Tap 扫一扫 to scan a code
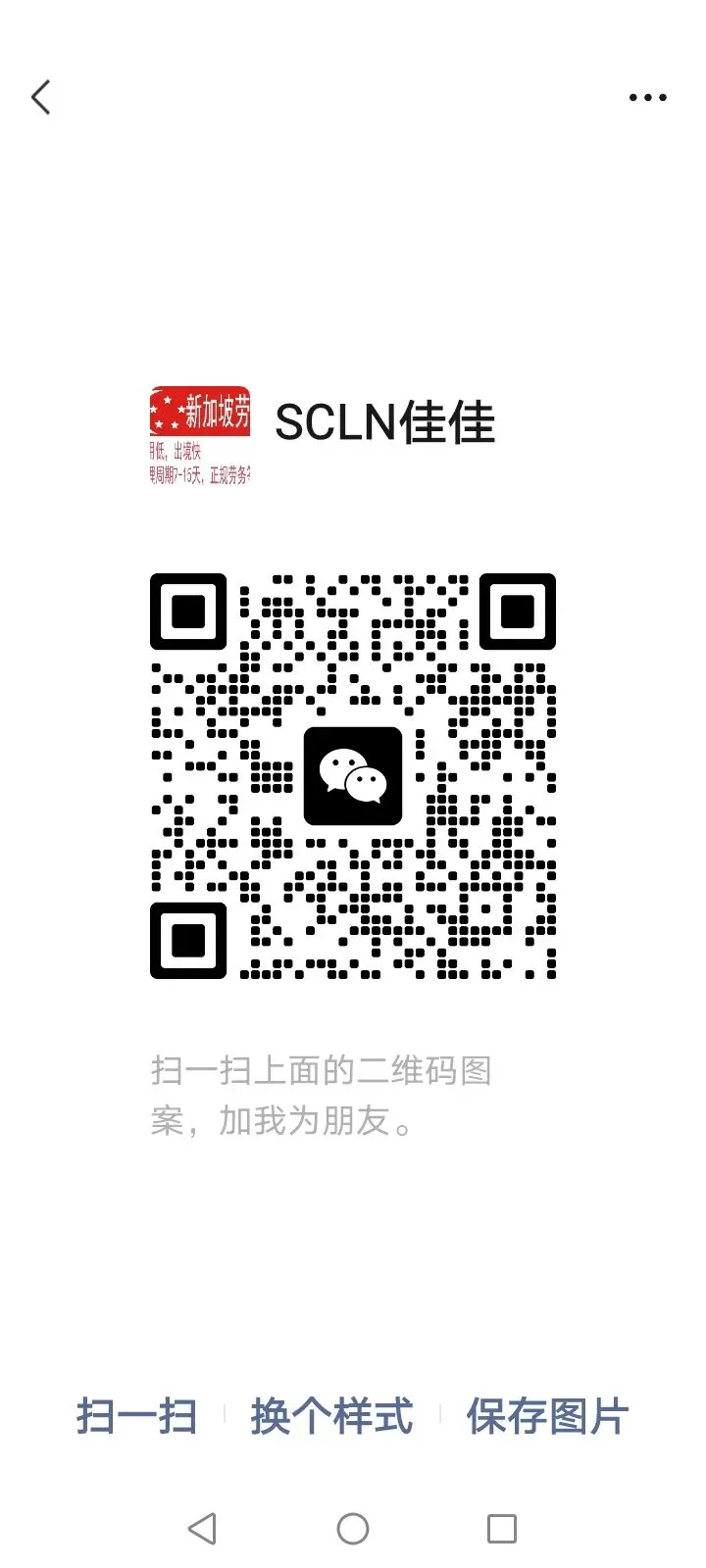This screenshot has height=1568, width=706. tap(136, 1416)
